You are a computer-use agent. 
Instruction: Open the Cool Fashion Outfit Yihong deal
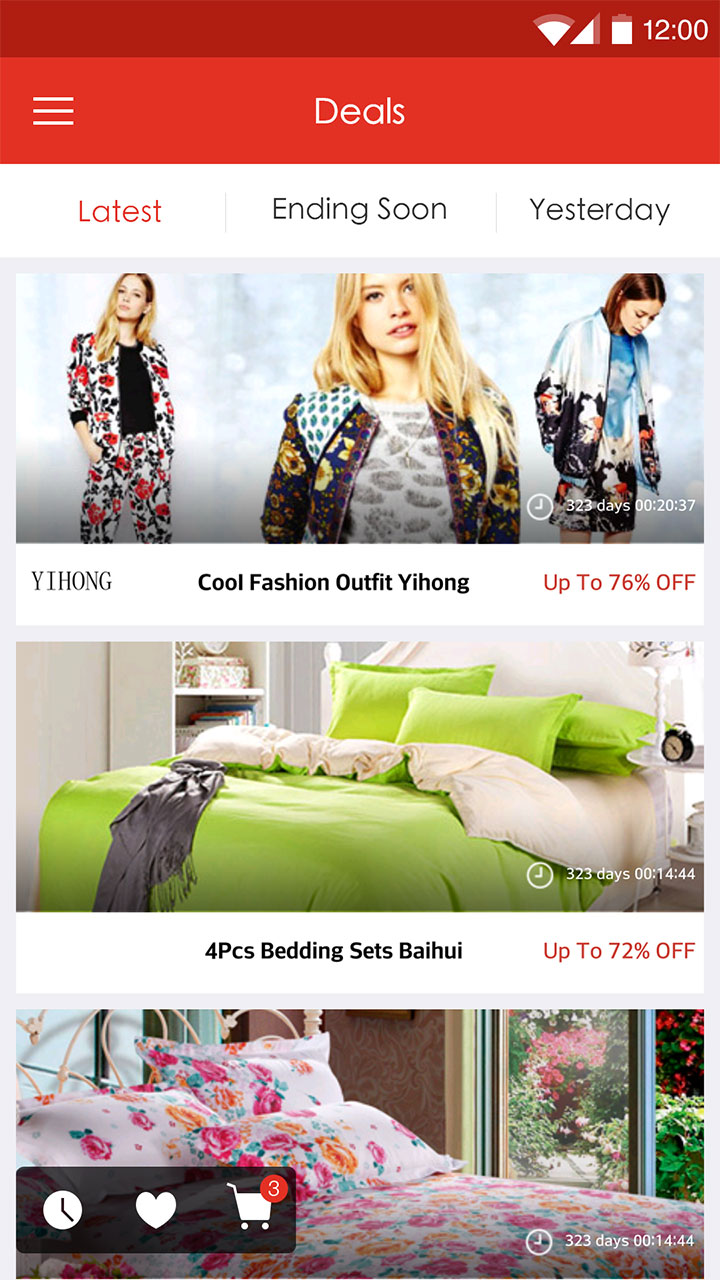click(359, 448)
